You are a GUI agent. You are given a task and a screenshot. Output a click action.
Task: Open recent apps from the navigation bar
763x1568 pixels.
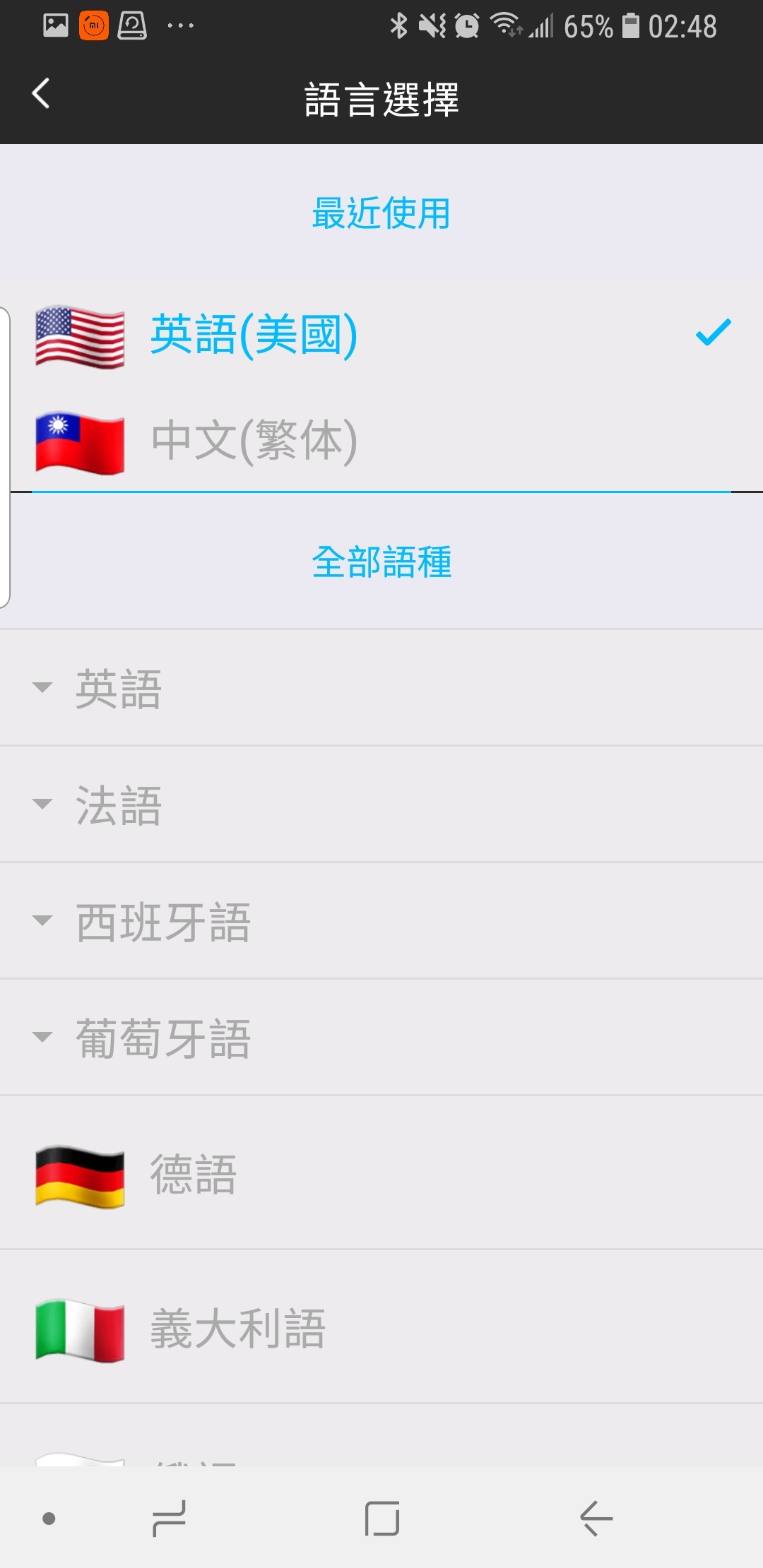(x=170, y=1519)
